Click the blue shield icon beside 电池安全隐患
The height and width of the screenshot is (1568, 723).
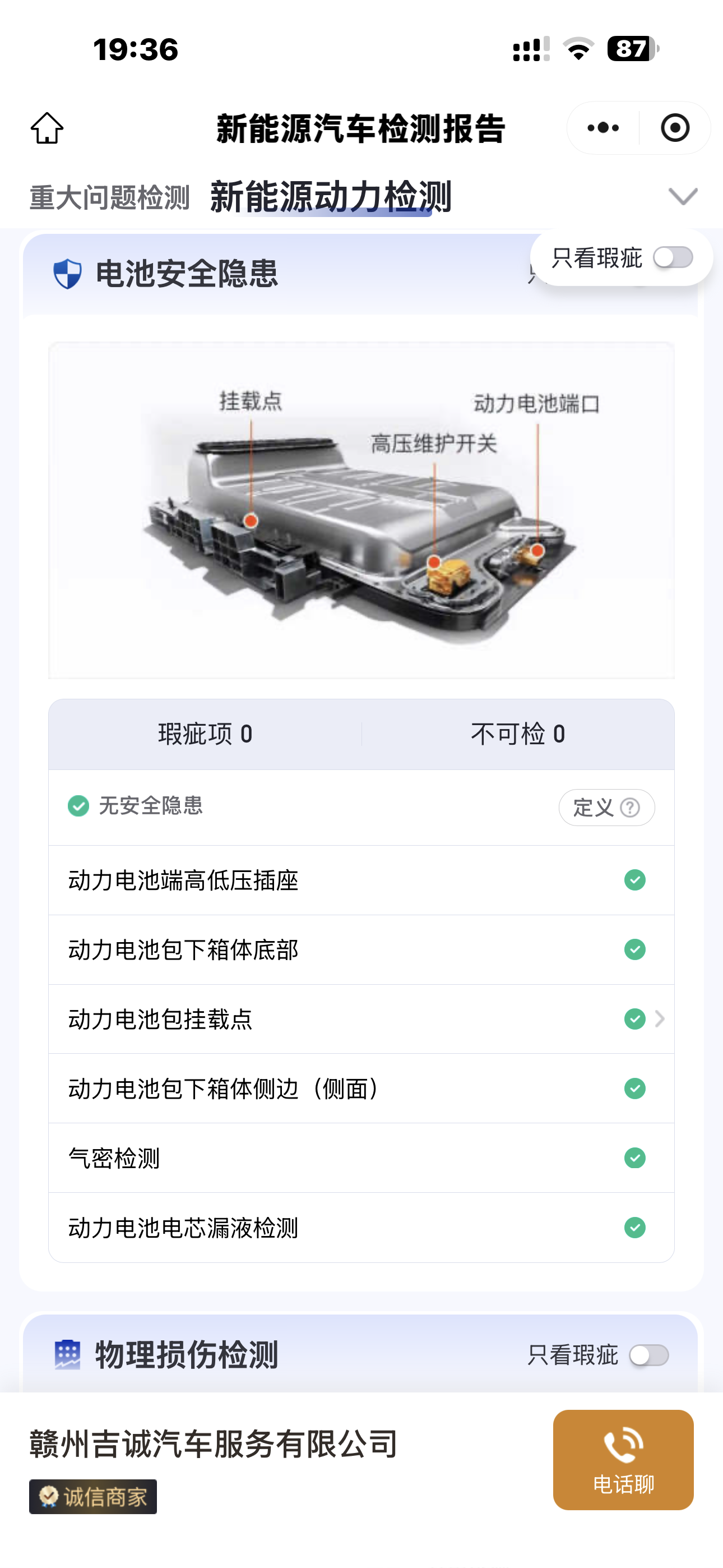[x=69, y=272]
